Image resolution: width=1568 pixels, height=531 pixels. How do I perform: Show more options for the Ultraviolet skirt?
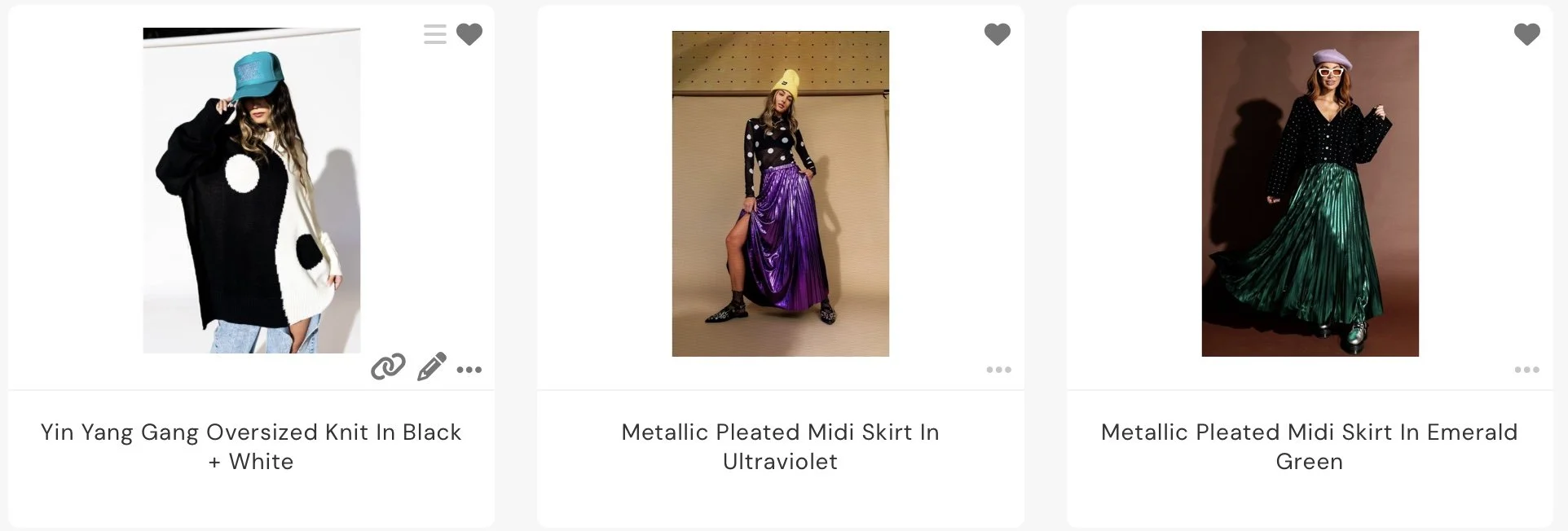coord(998,370)
